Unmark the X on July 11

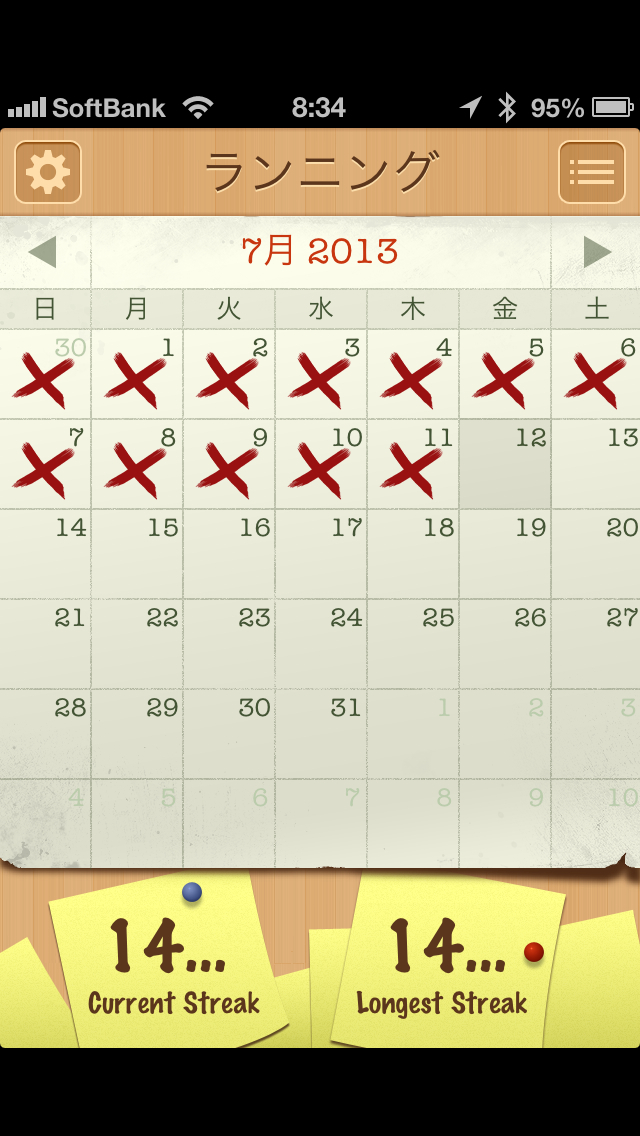click(x=413, y=464)
